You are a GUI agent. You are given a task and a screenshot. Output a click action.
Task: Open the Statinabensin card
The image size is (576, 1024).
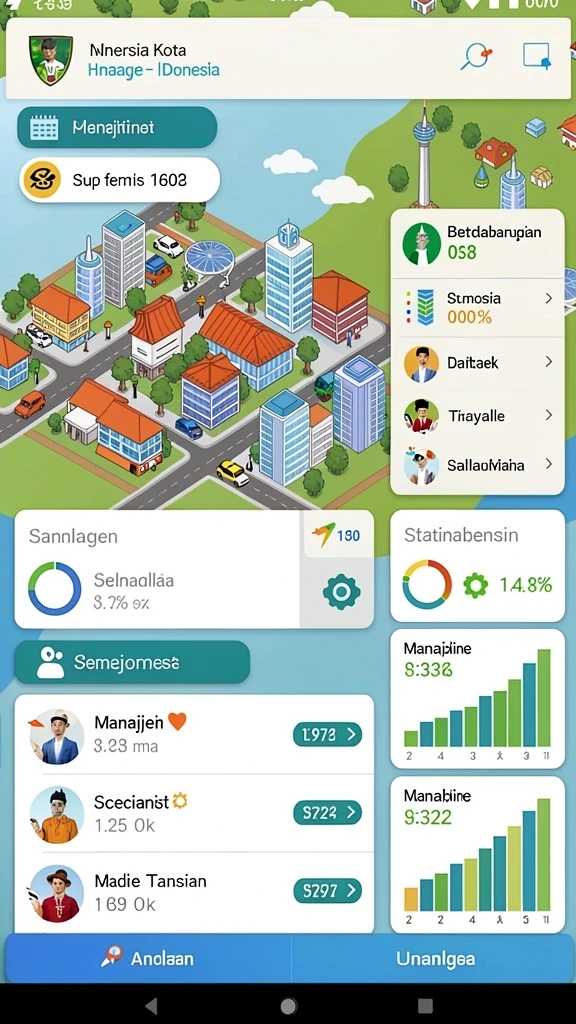[477, 566]
